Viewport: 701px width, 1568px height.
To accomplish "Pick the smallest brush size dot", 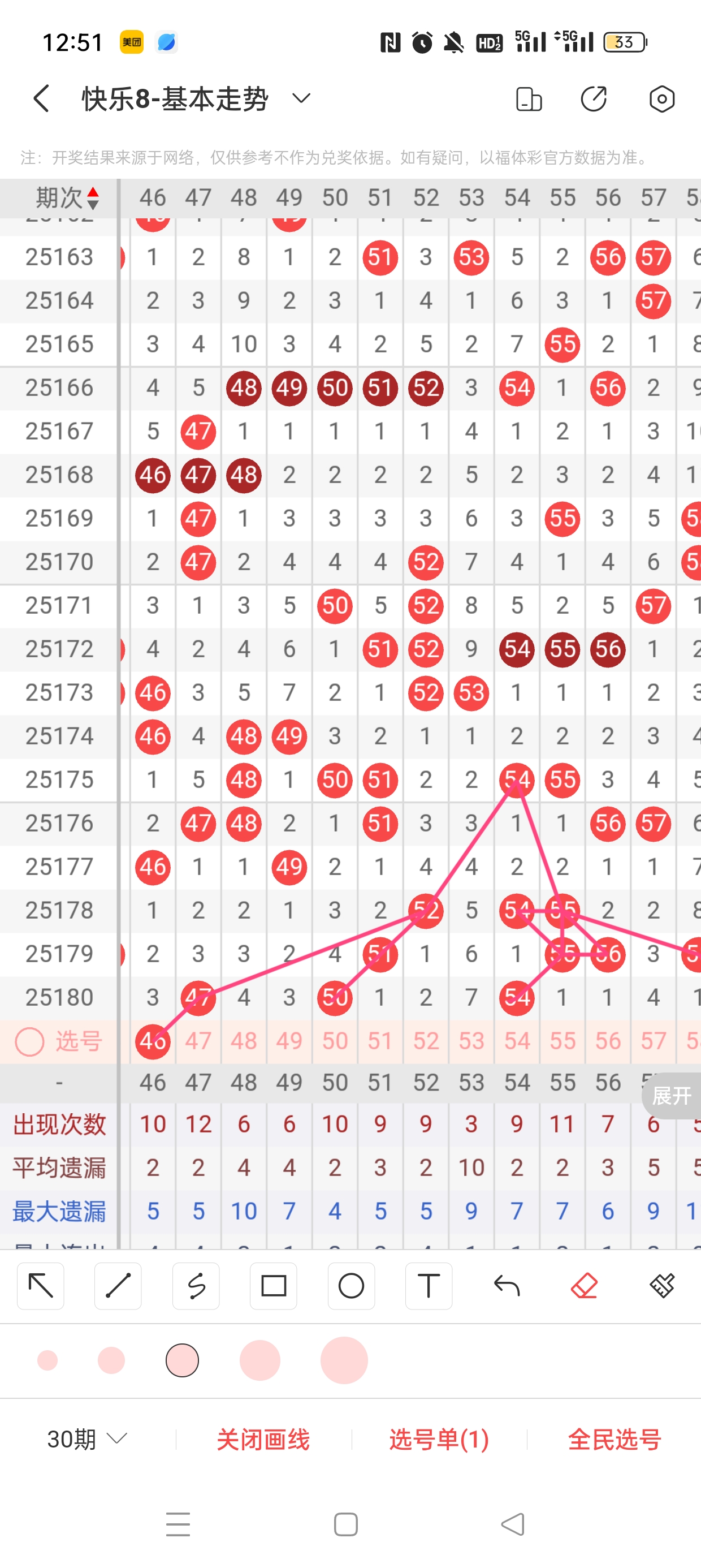I will (x=47, y=1360).
